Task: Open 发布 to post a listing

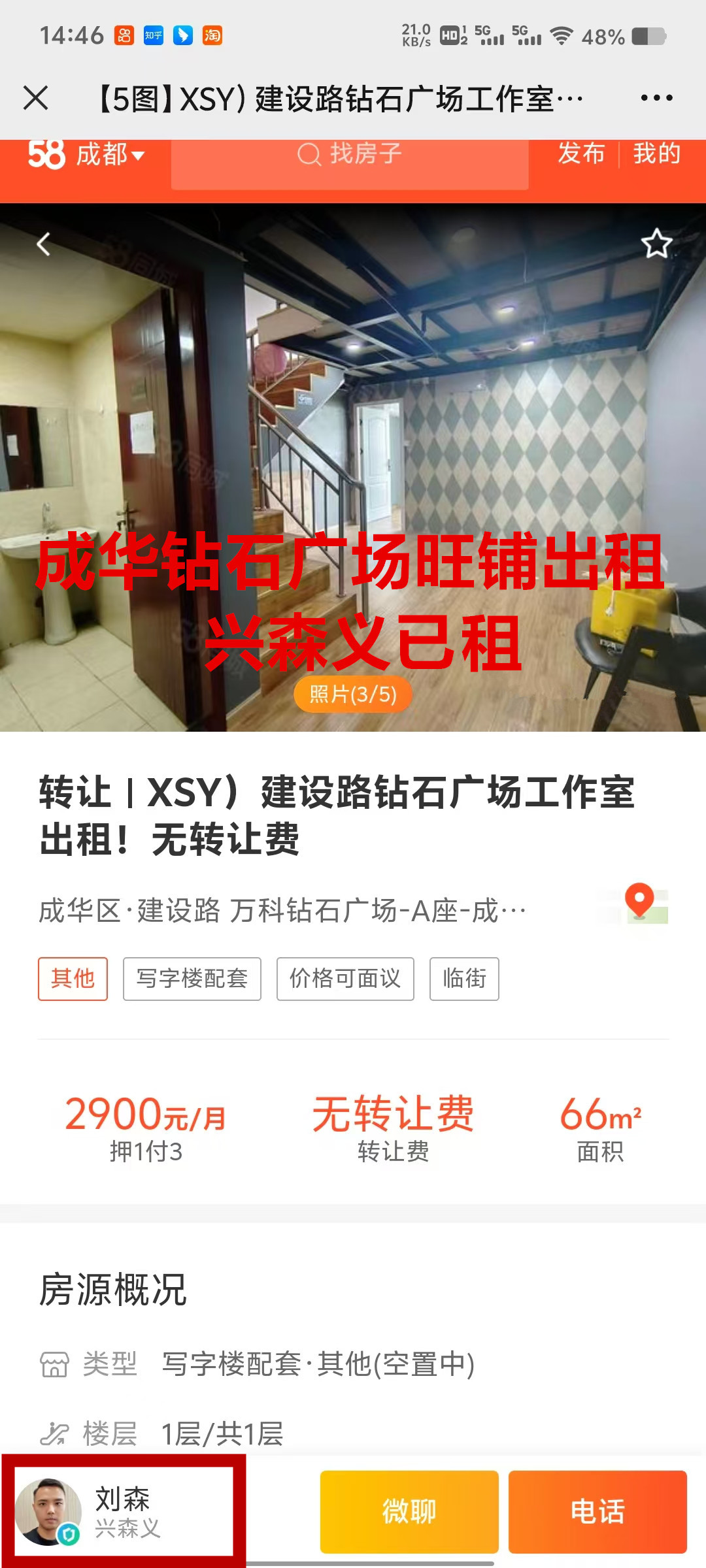Action: [x=581, y=154]
